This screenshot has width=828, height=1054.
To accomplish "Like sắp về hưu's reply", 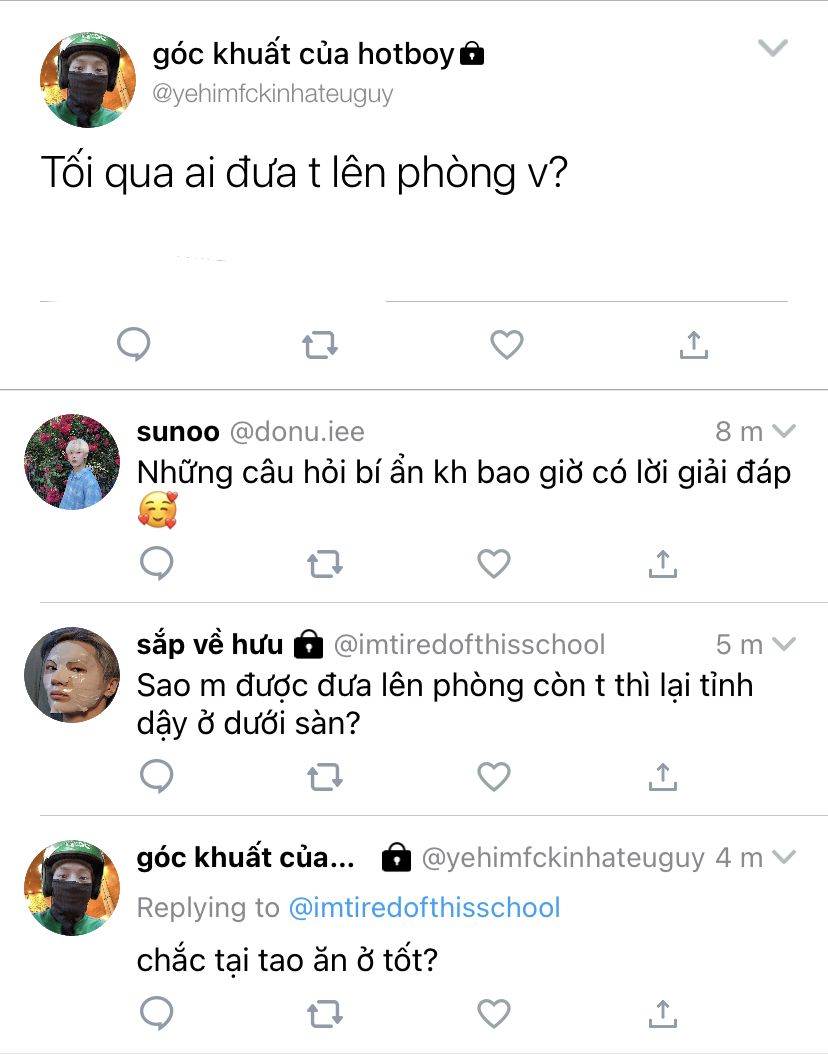I will (494, 775).
